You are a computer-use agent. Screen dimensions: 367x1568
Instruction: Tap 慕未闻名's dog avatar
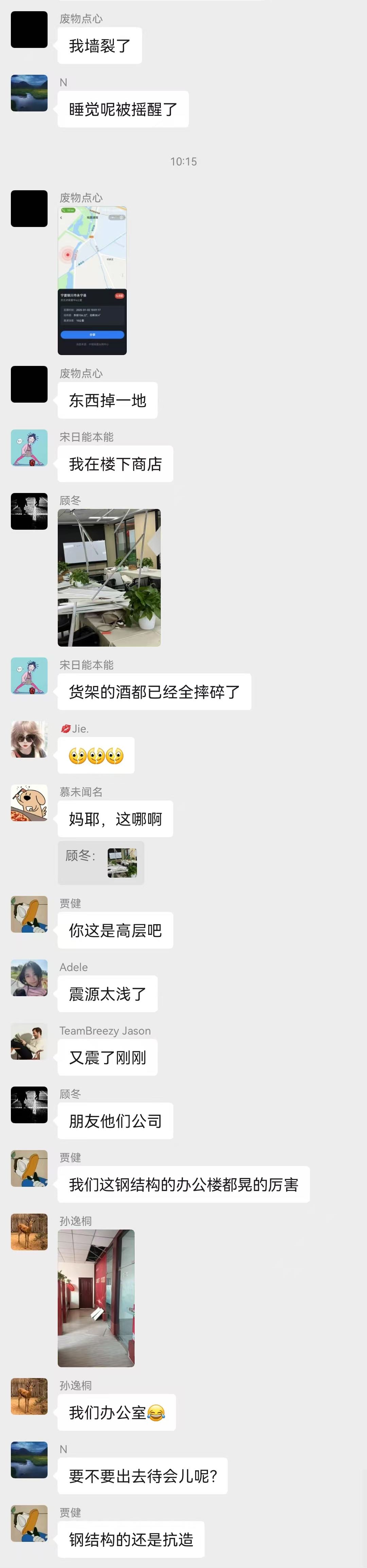coord(29,802)
